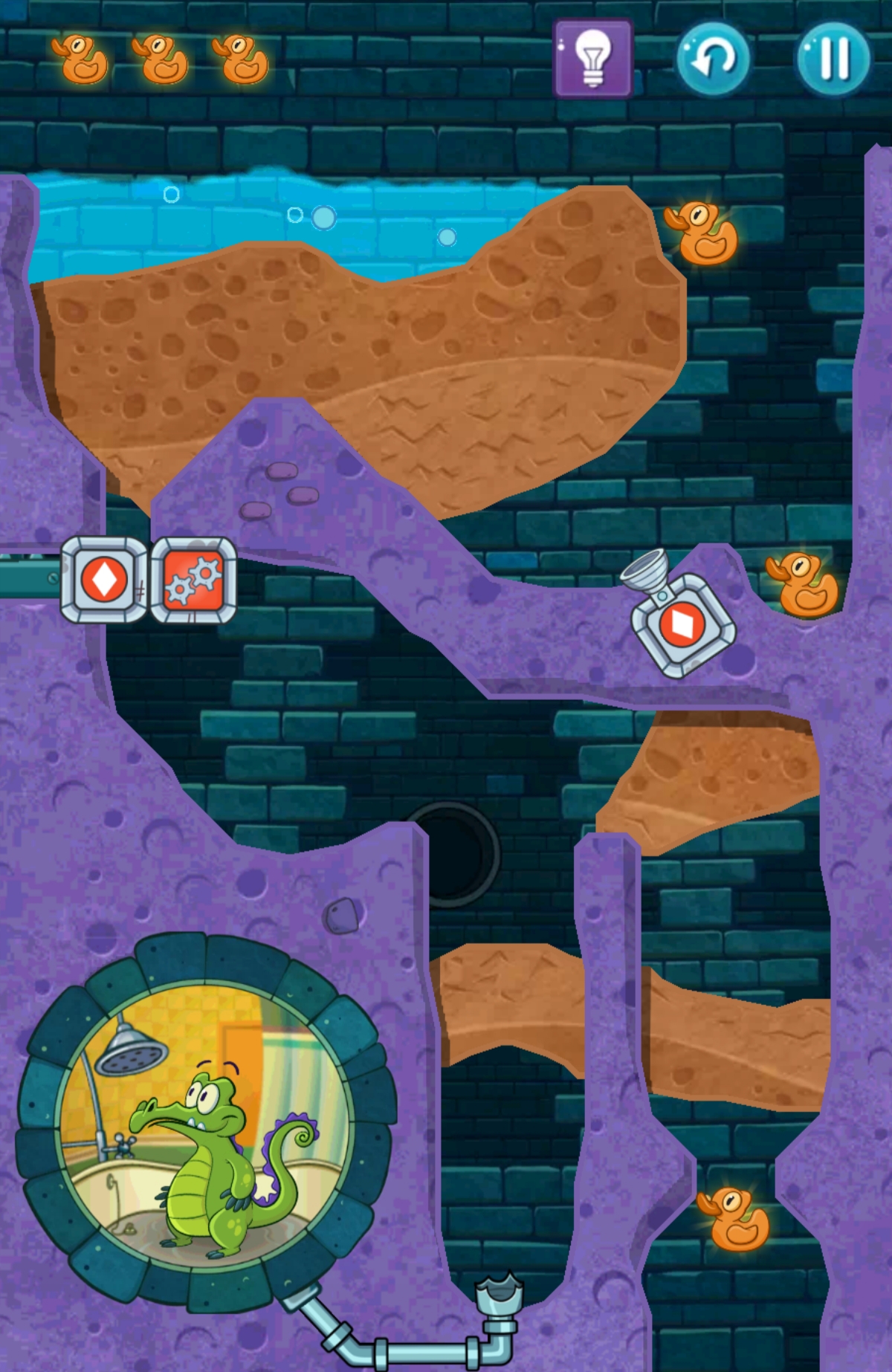
Task: Tap the red gear switch block
Action: (195, 580)
